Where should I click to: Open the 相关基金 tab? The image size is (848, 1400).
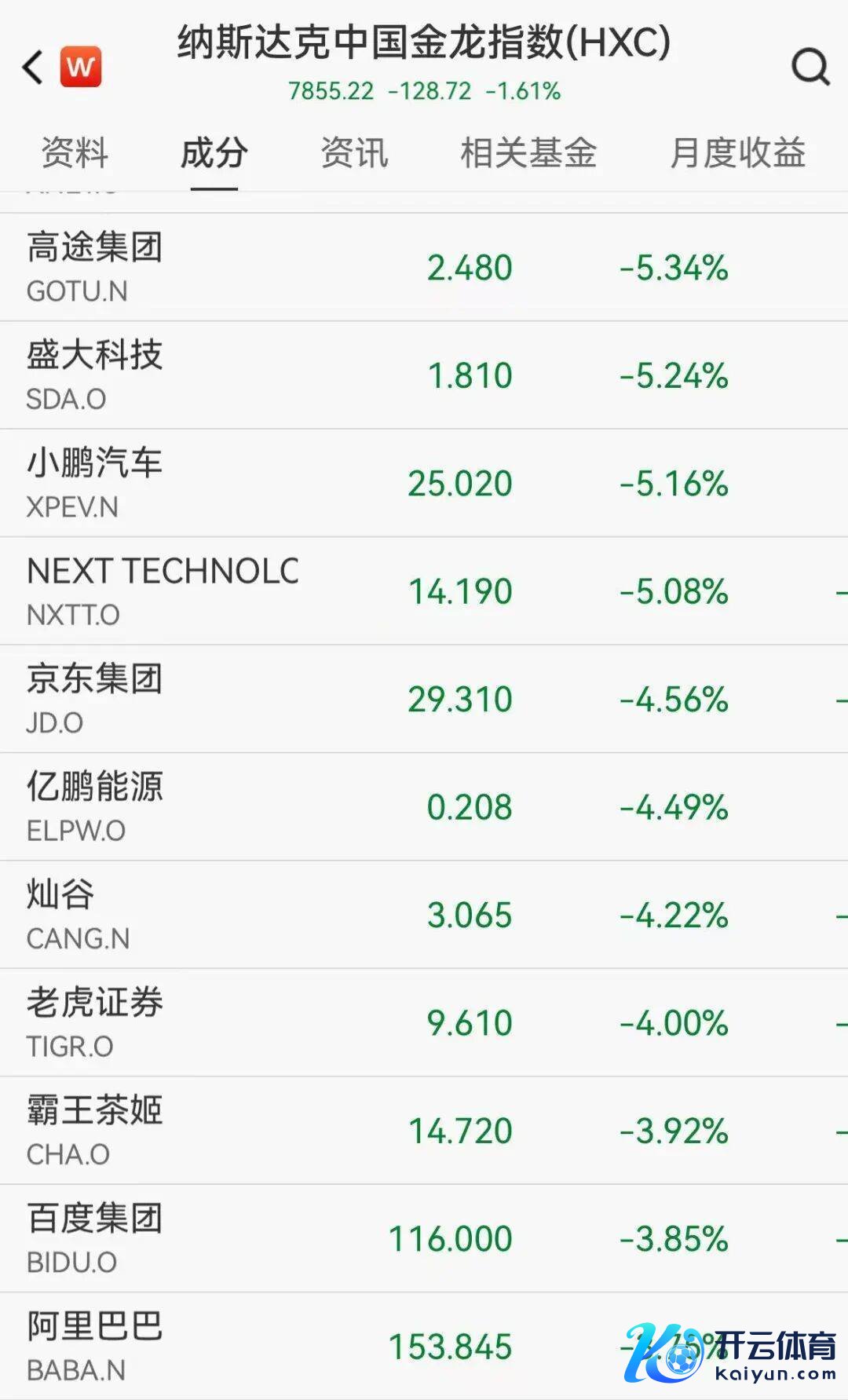tap(528, 152)
